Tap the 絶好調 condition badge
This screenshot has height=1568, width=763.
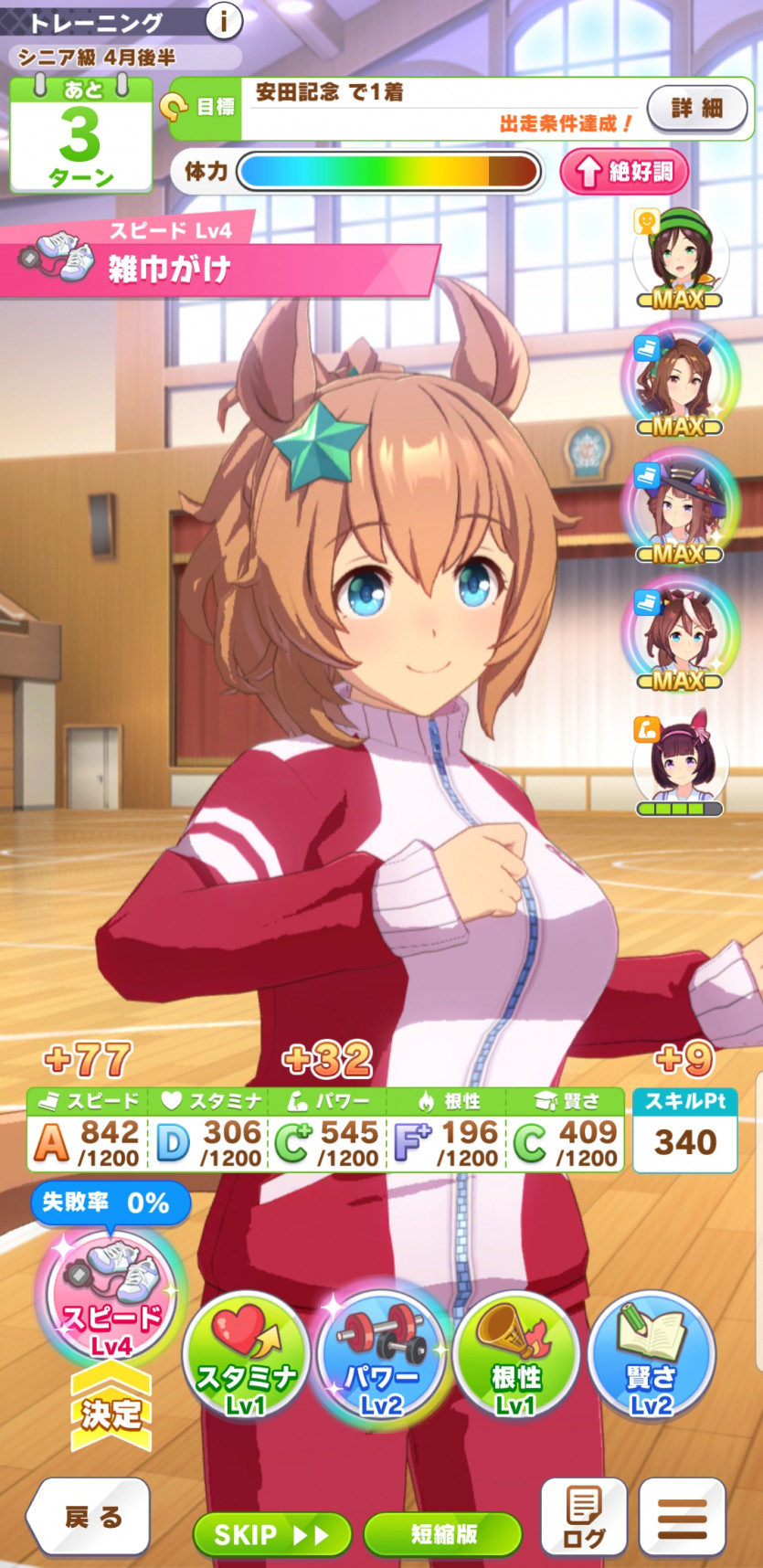[x=624, y=171]
